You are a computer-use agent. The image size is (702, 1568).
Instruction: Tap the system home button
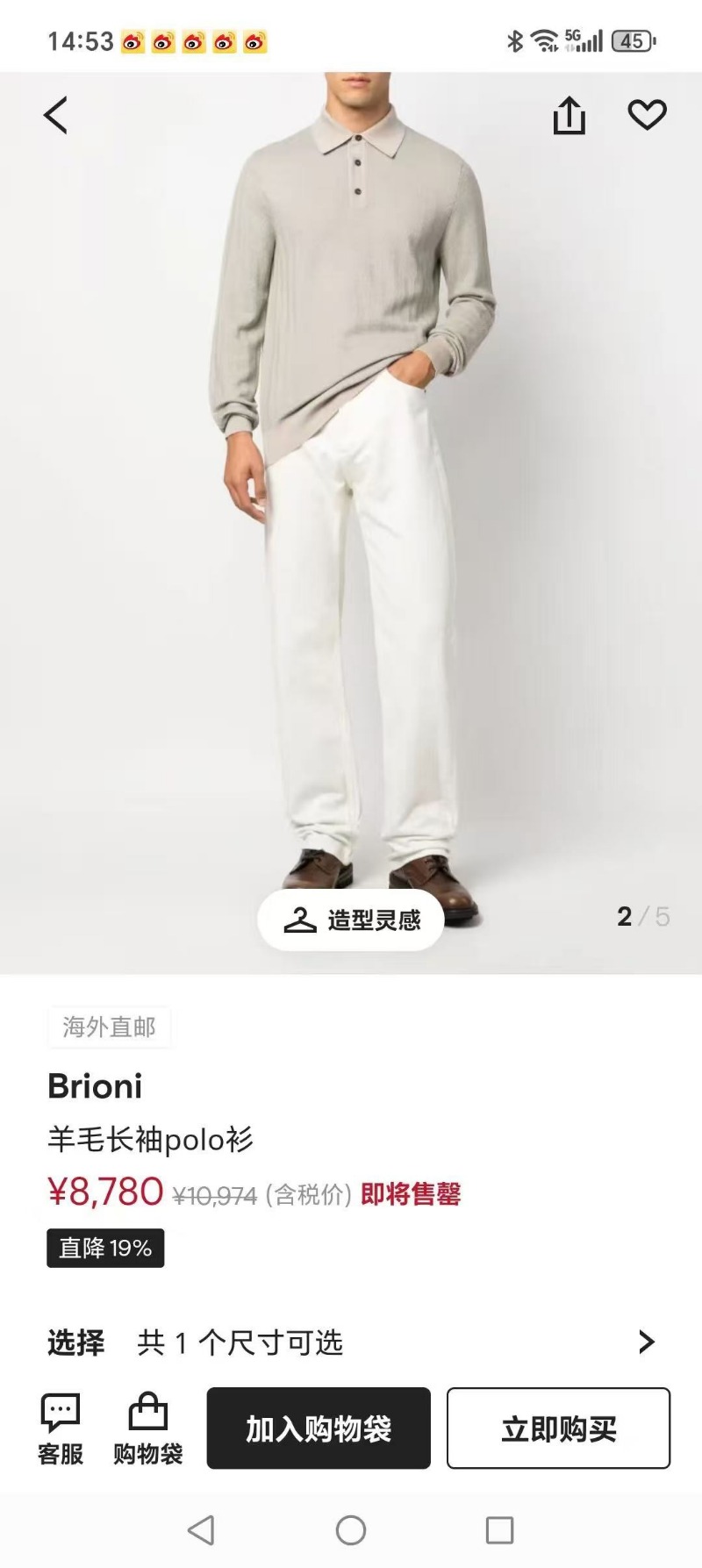[x=351, y=1530]
